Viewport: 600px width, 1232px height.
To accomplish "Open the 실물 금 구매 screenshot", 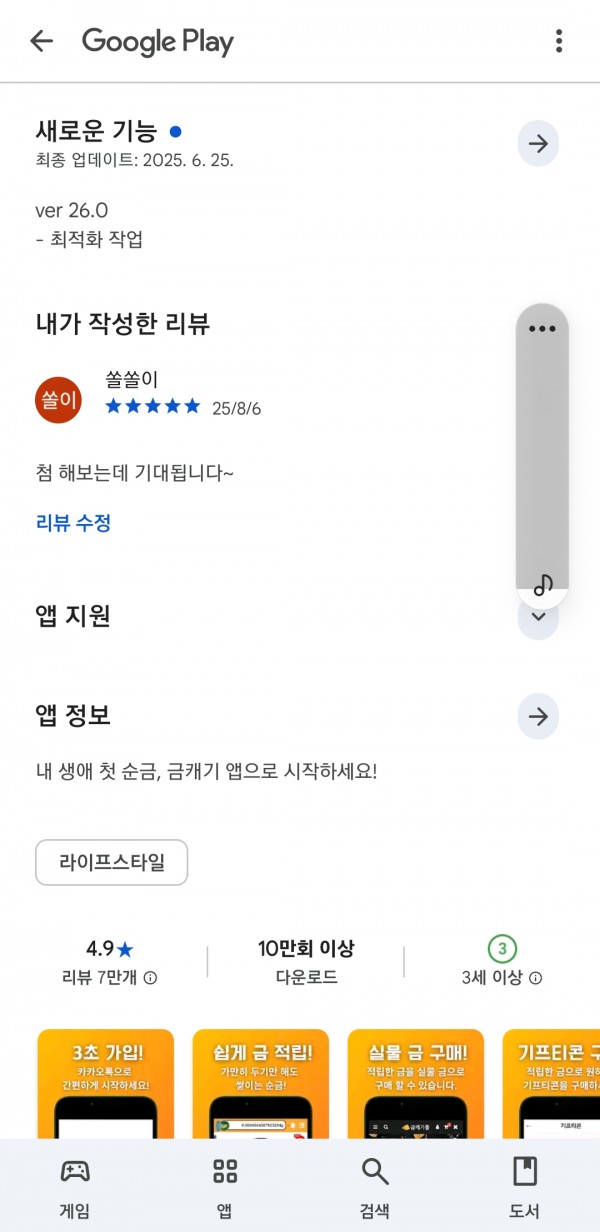I will click(x=416, y=1084).
